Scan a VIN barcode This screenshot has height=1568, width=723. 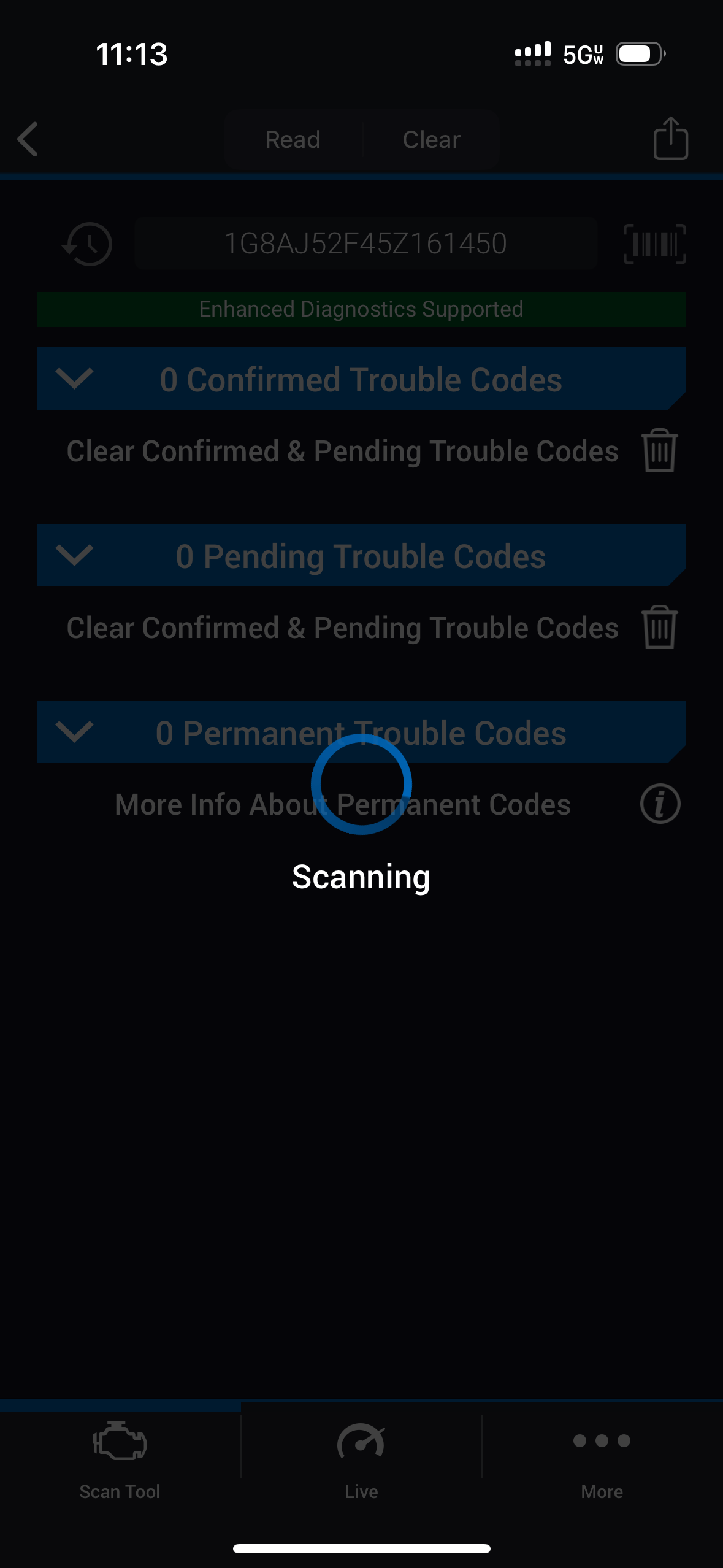click(654, 244)
